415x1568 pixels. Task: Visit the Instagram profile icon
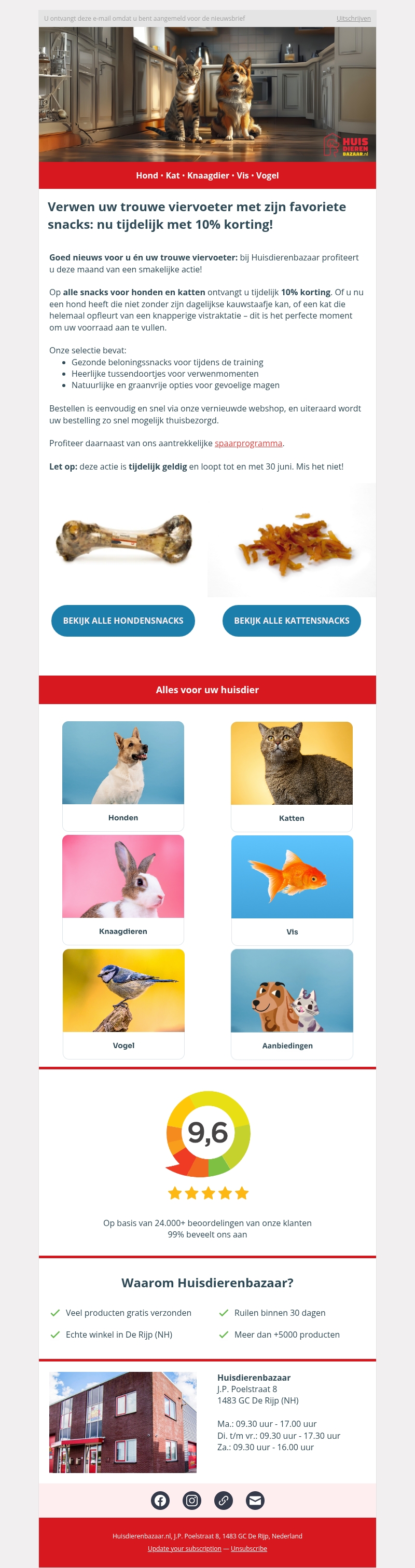[x=192, y=1501]
